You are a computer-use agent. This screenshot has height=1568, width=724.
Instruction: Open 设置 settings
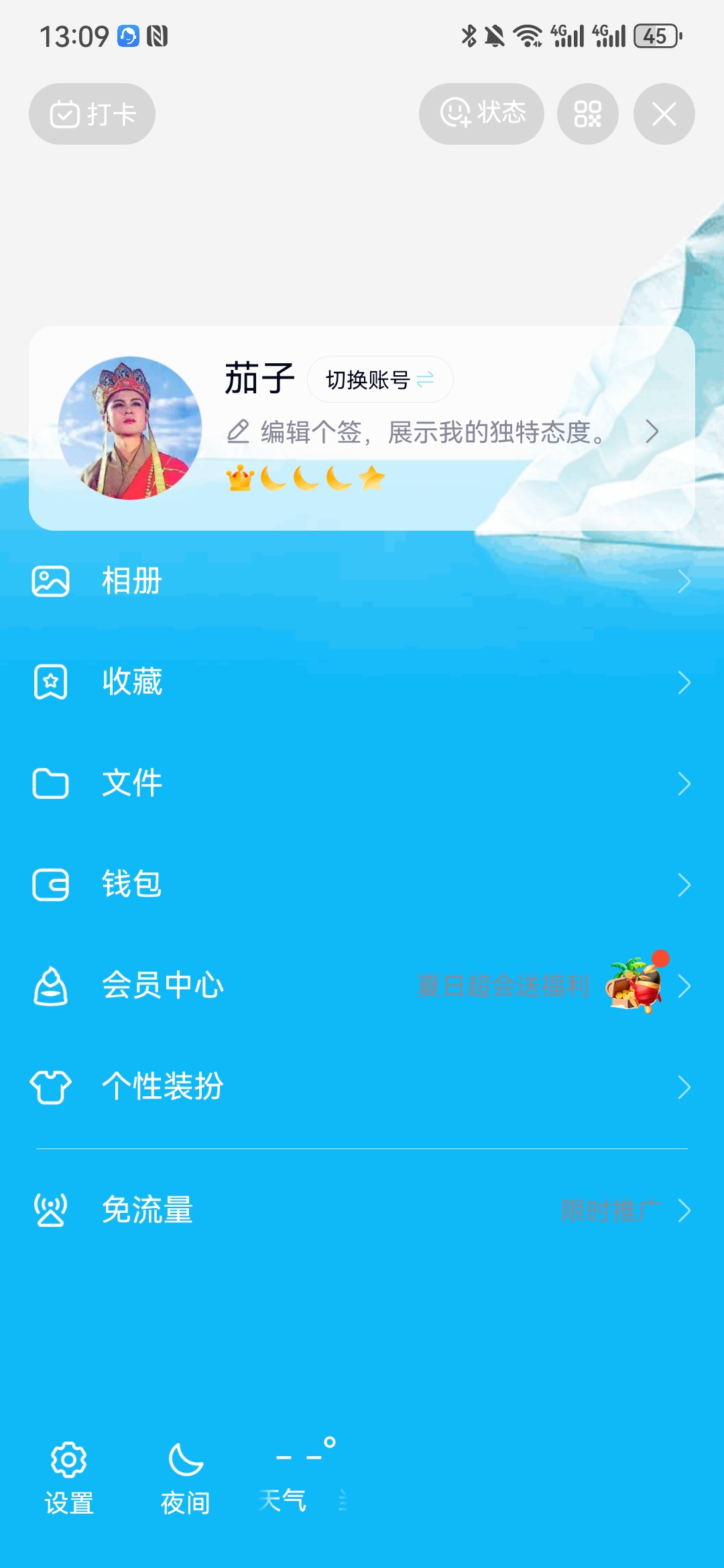69,1478
